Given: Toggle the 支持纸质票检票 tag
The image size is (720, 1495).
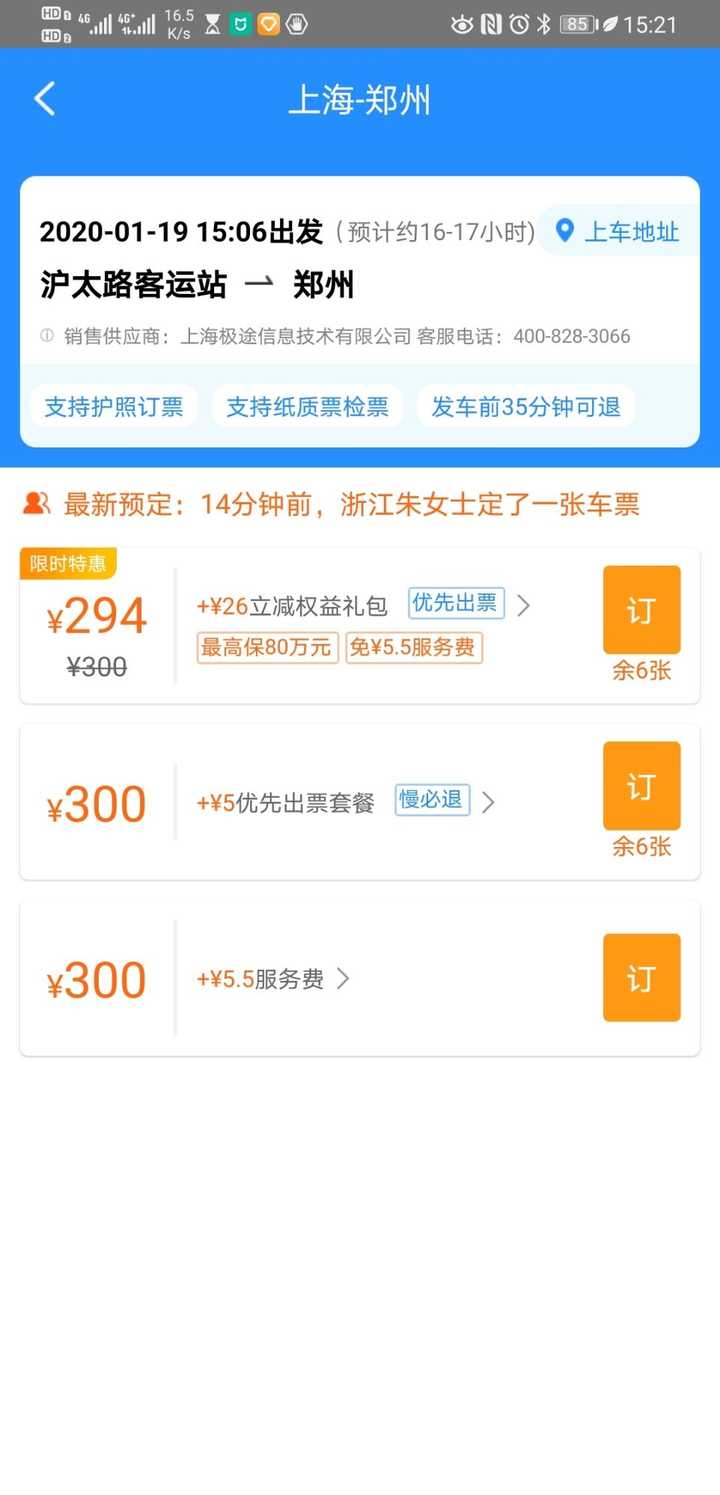Looking at the screenshot, I should [x=307, y=406].
